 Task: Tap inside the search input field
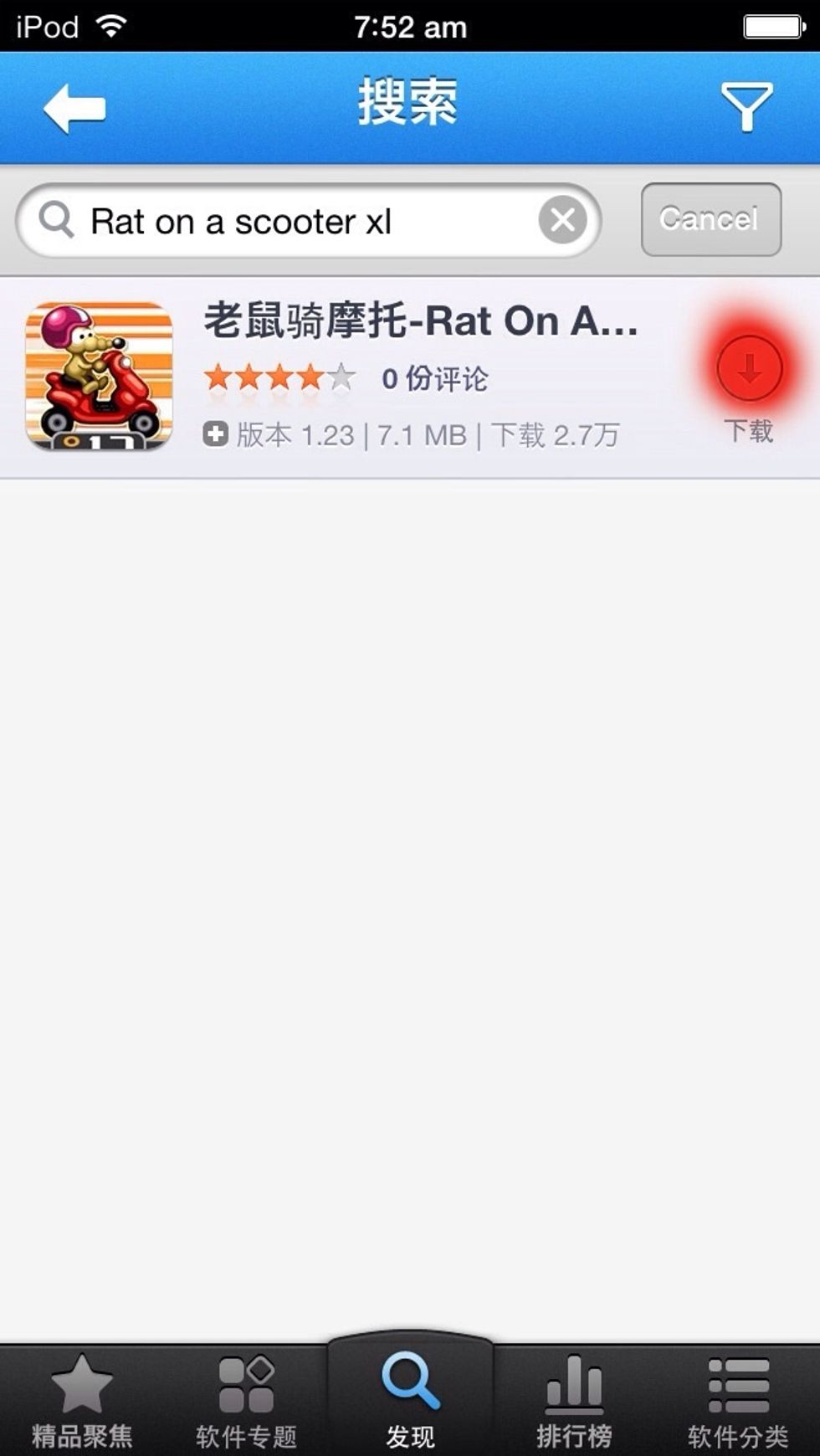point(293,219)
